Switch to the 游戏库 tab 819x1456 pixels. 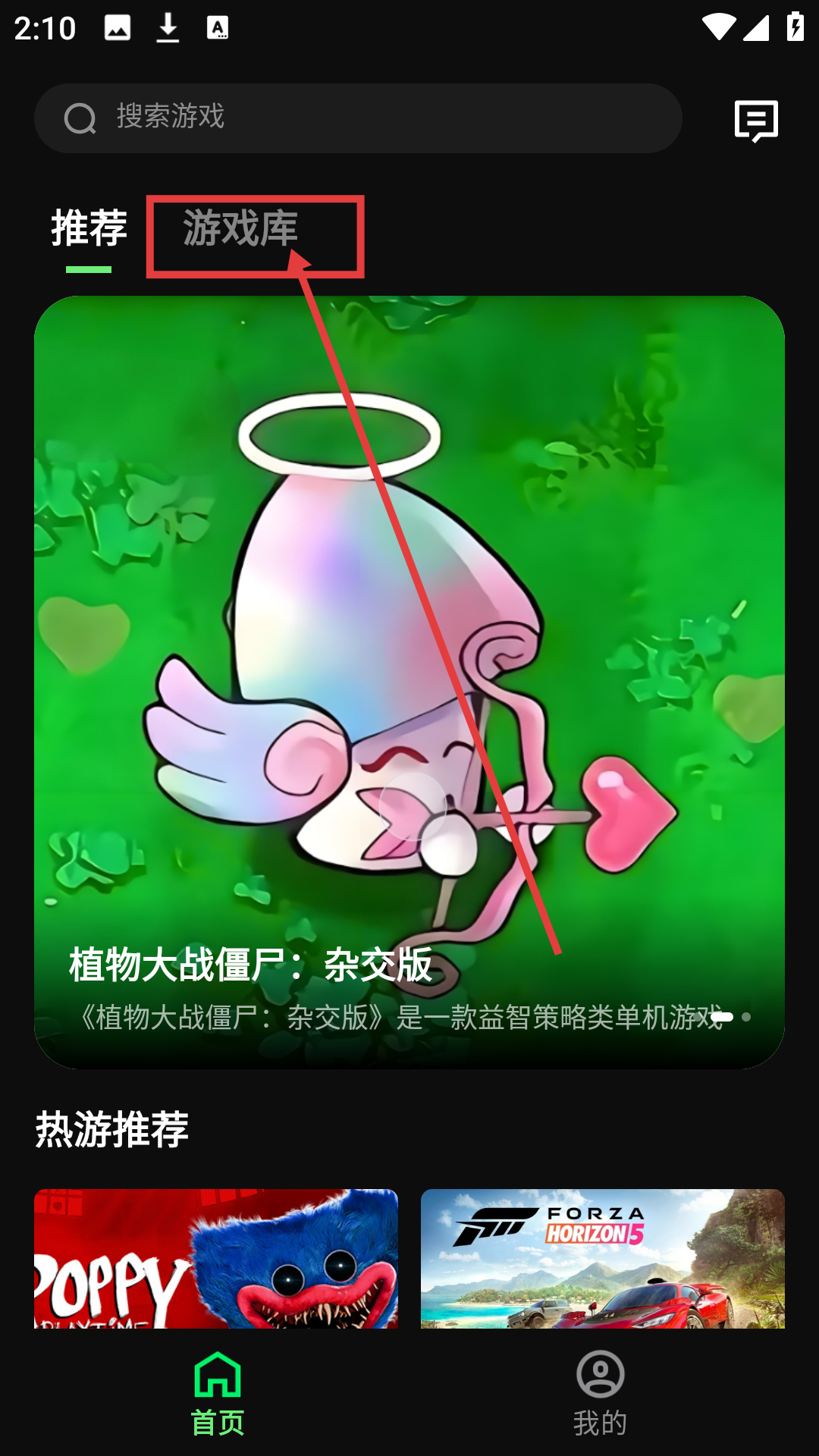pyautogui.click(x=240, y=229)
